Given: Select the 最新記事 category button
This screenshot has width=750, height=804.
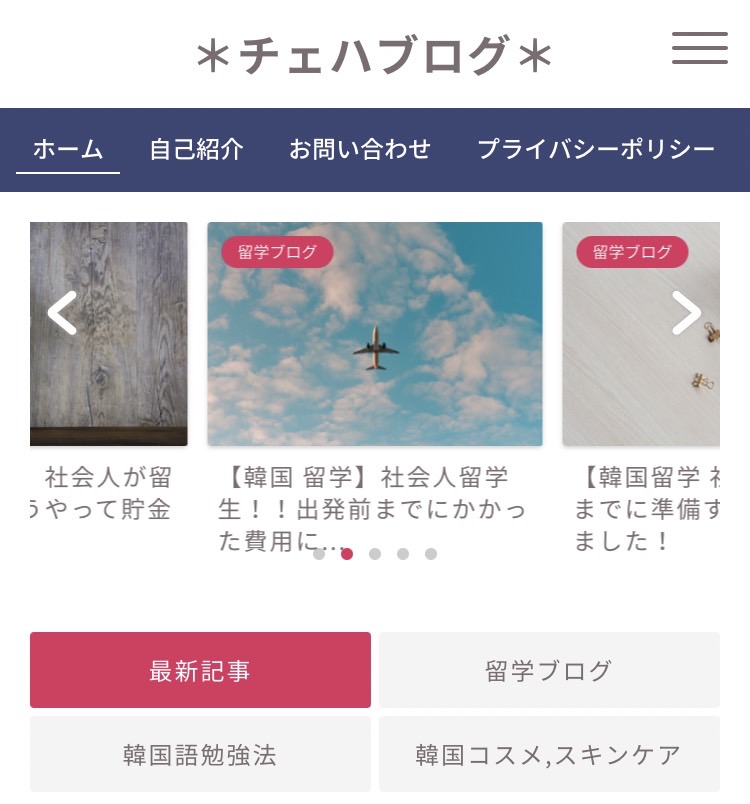Looking at the screenshot, I should point(200,670).
